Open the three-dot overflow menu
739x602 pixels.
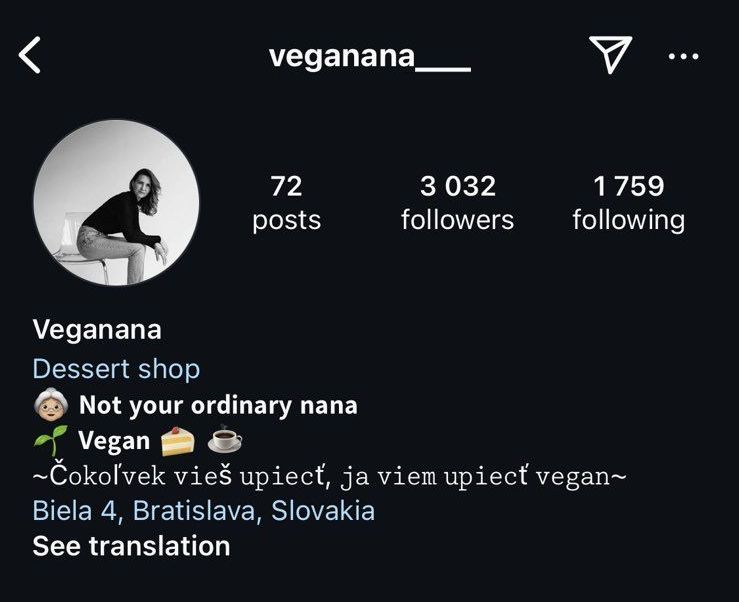(683, 57)
